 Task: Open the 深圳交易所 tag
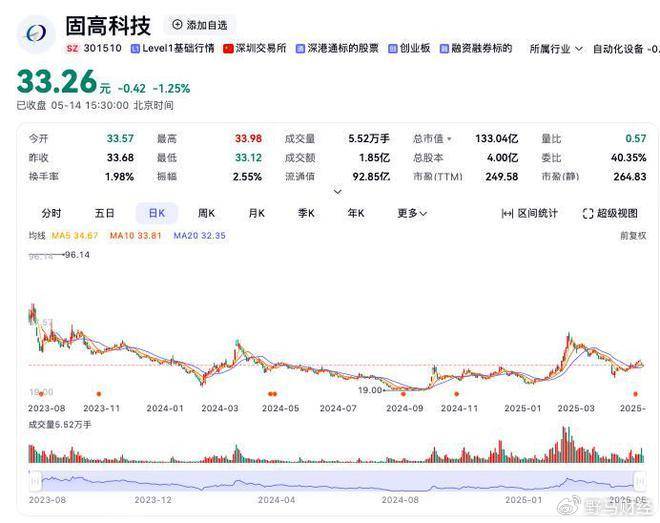coord(255,48)
